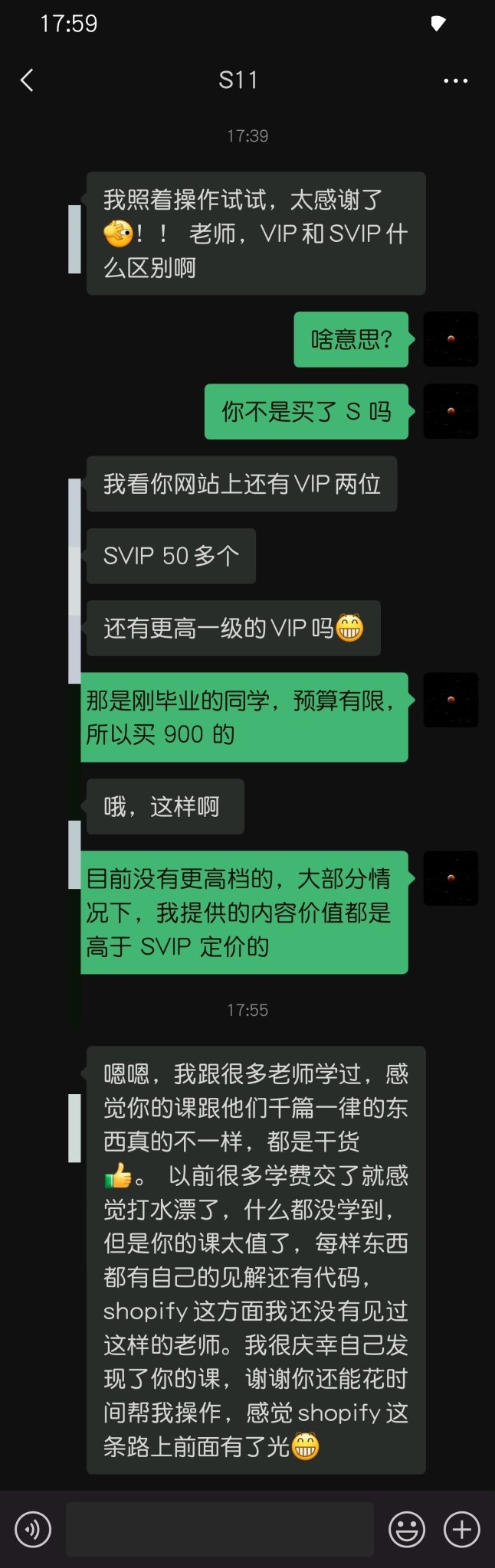Open the chat's three-dot menu

point(455,80)
